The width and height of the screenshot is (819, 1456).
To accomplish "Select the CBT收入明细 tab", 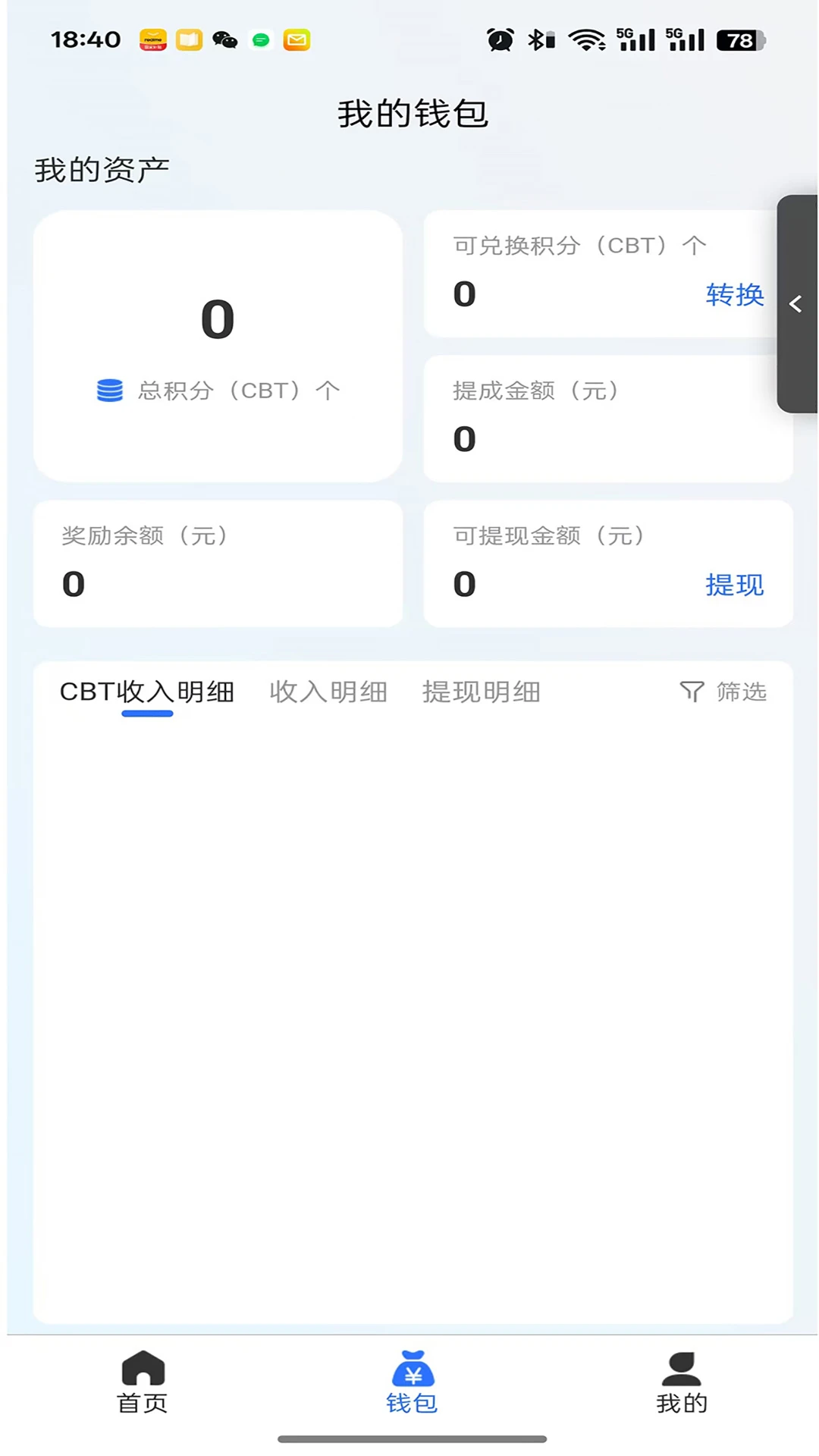I will [147, 692].
